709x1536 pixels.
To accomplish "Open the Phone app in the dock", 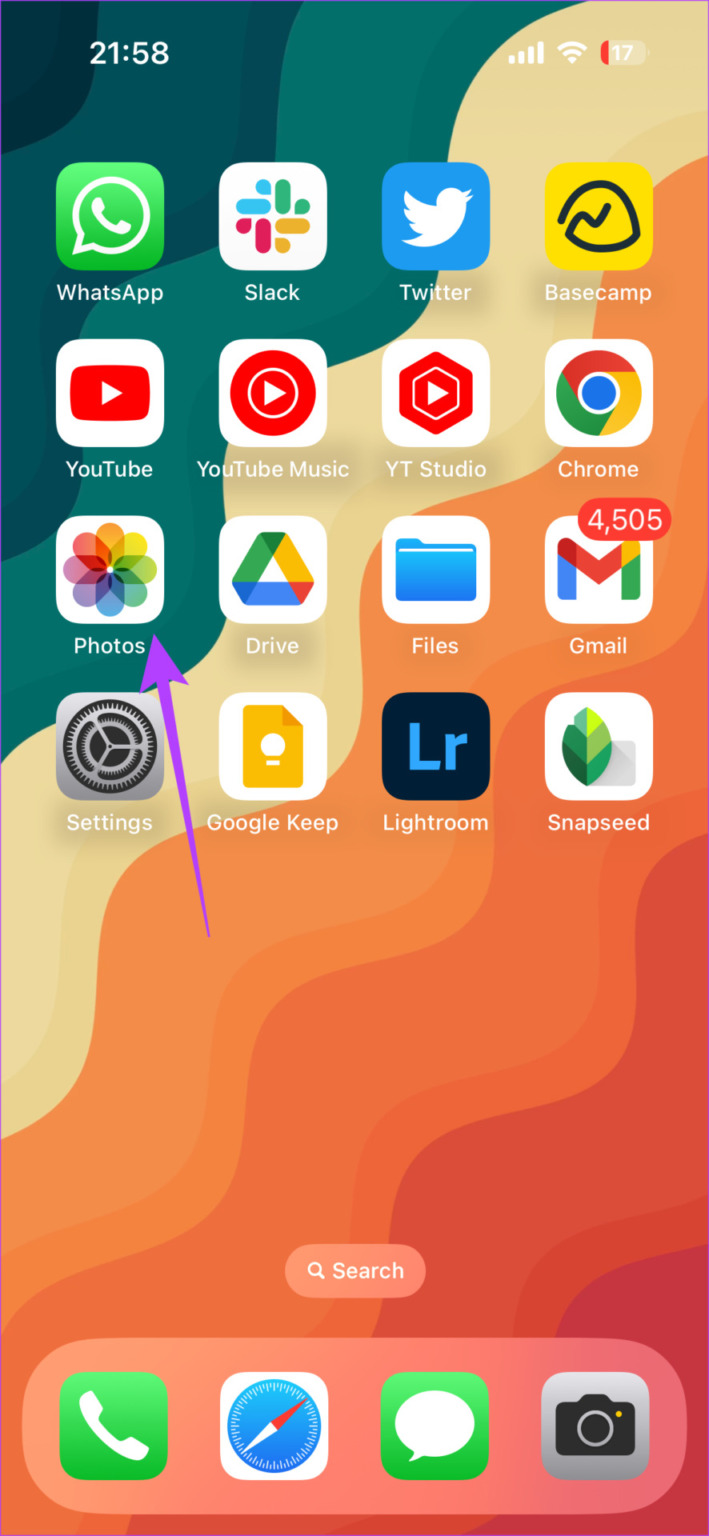I will [113, 1426].
